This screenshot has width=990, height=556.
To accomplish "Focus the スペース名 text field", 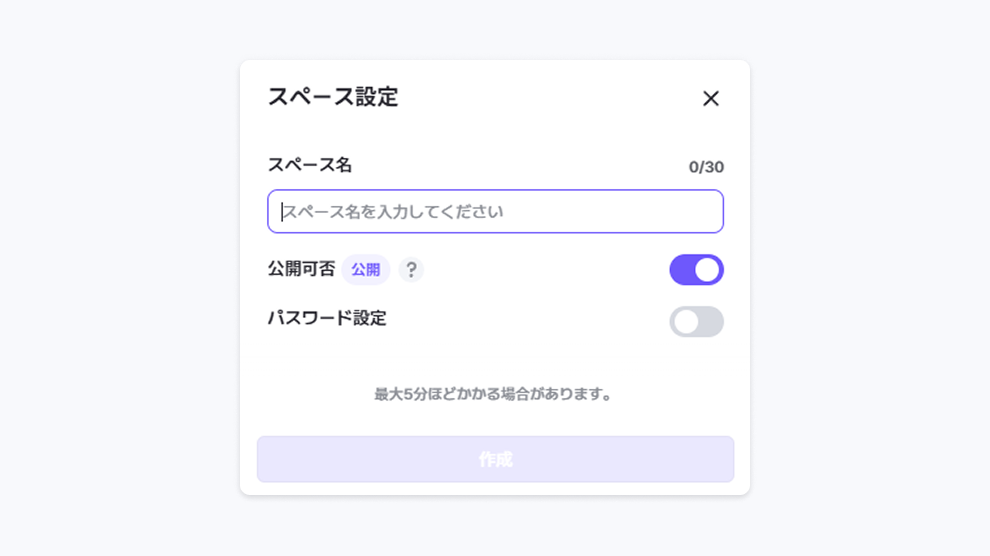I will tap(495, 212).
